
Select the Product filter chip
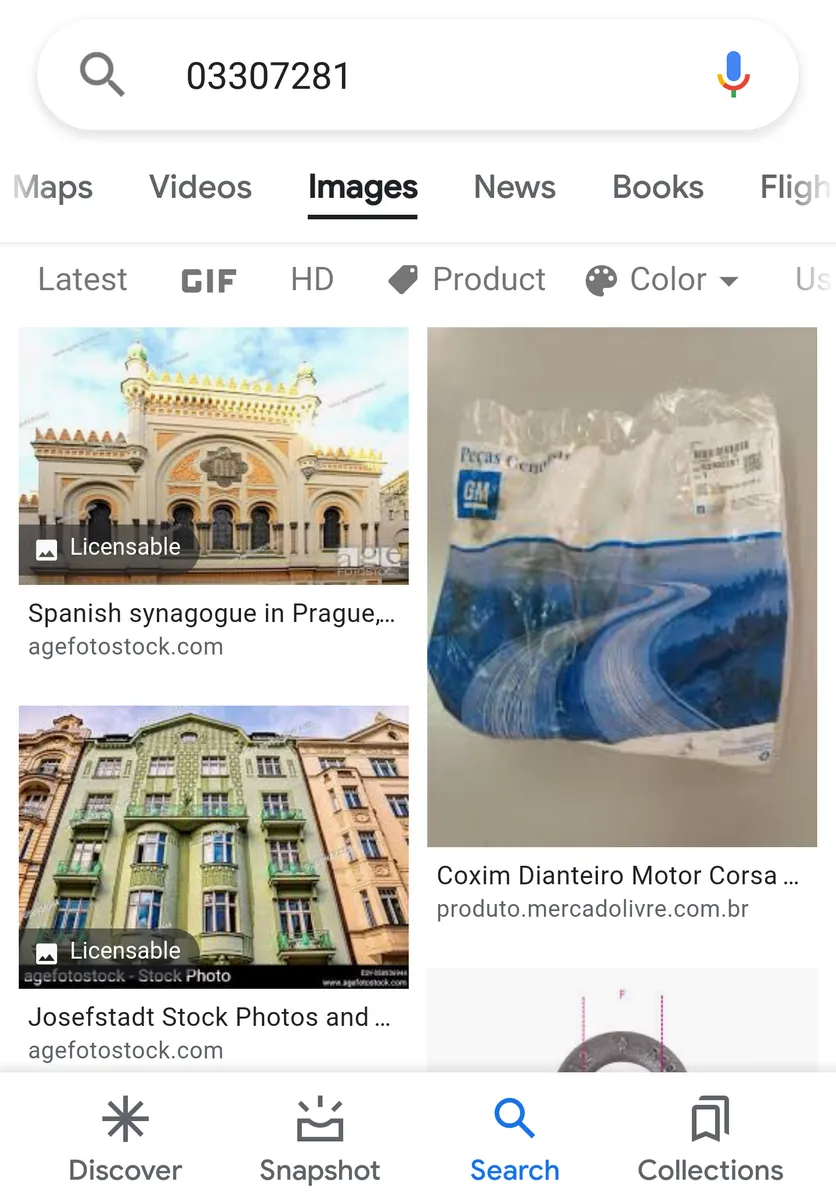point(467,279)
